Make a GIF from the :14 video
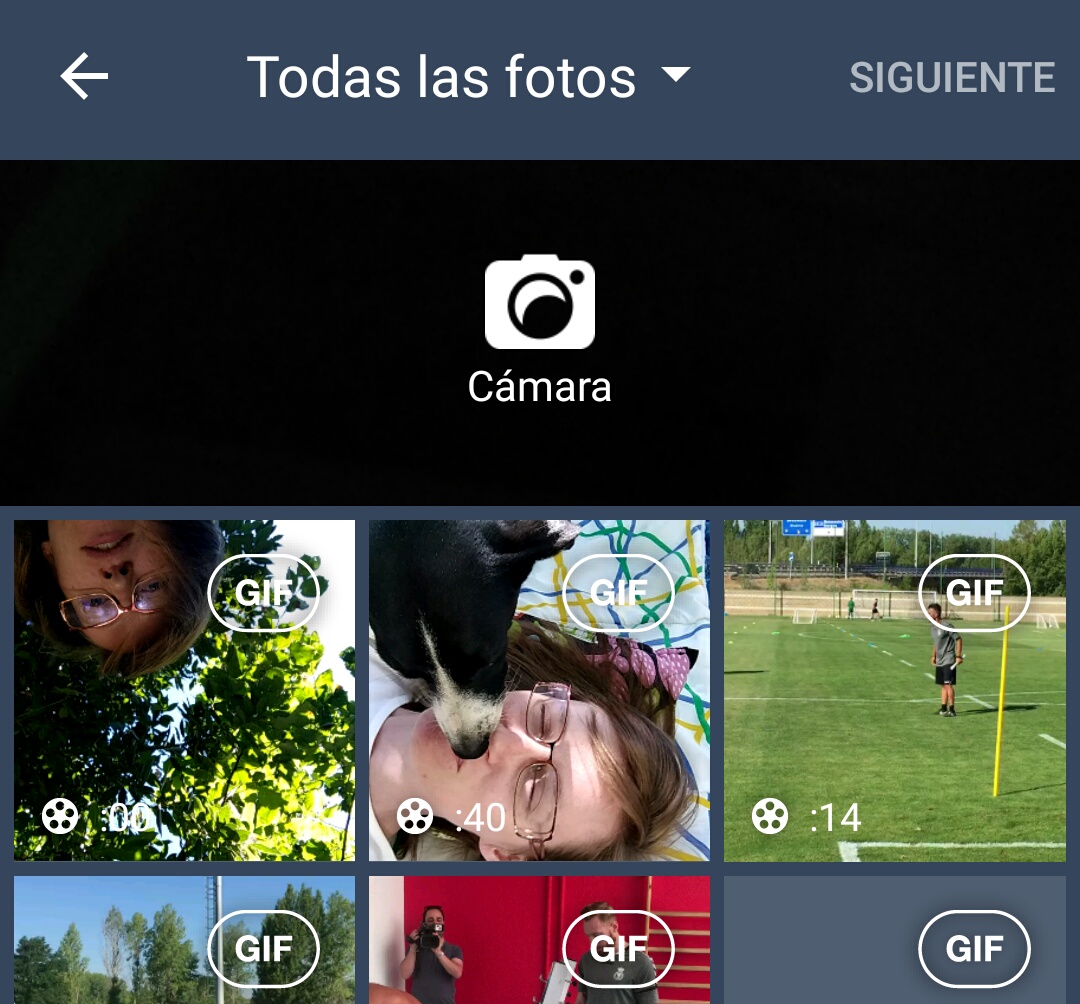The image size is (1080, 1004). pyautogui.click(x=974, y=593)
